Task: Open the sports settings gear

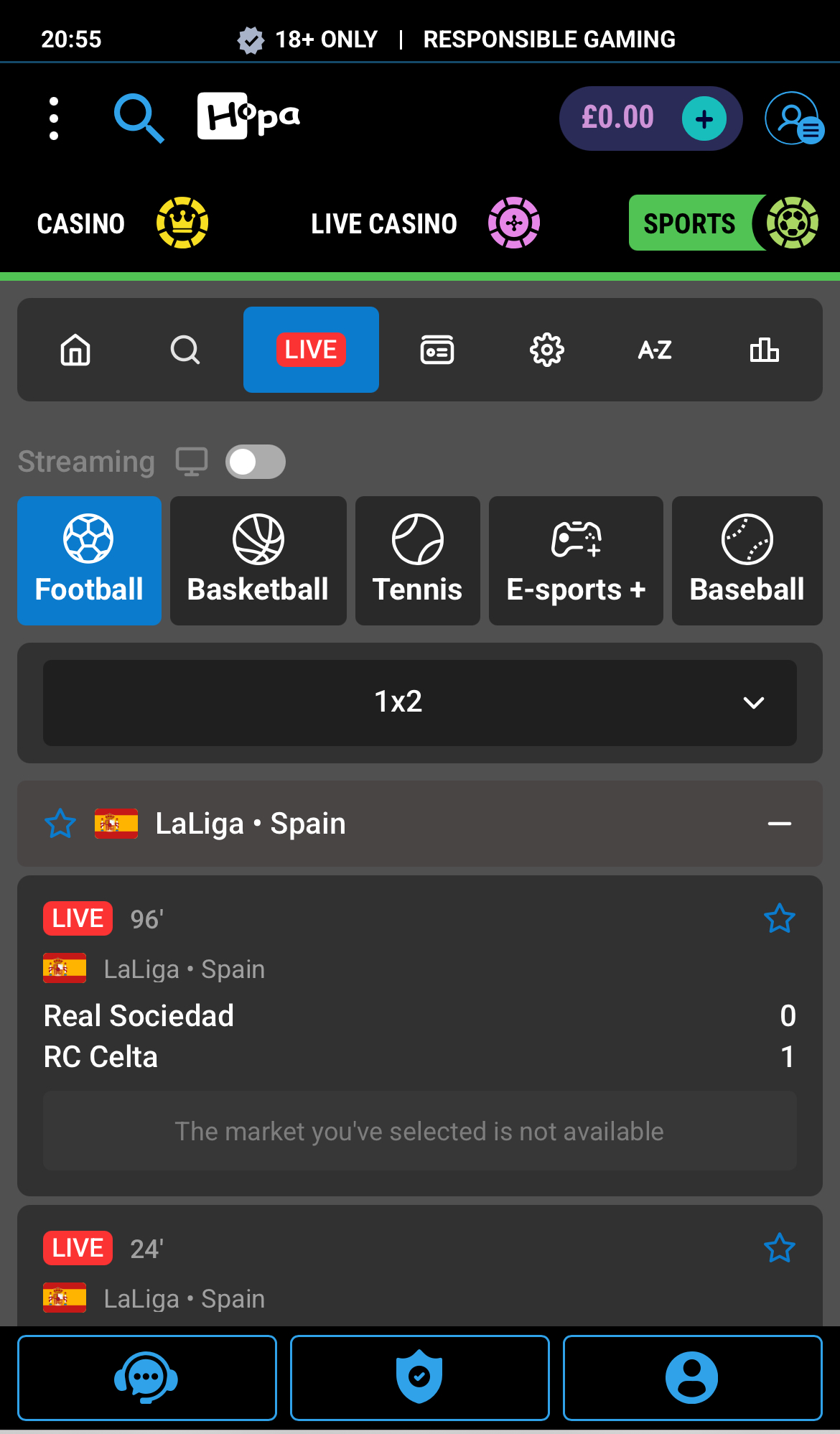Action: pos(546,350)
